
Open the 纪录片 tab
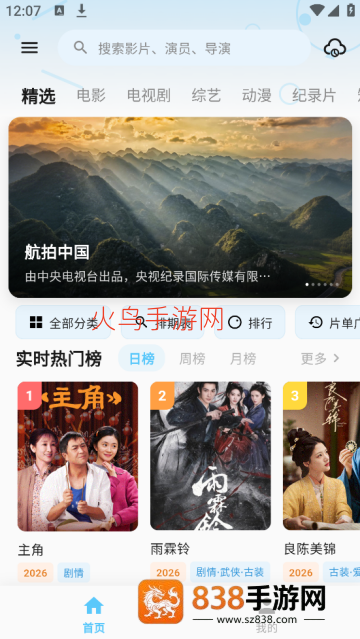[314, 95]
